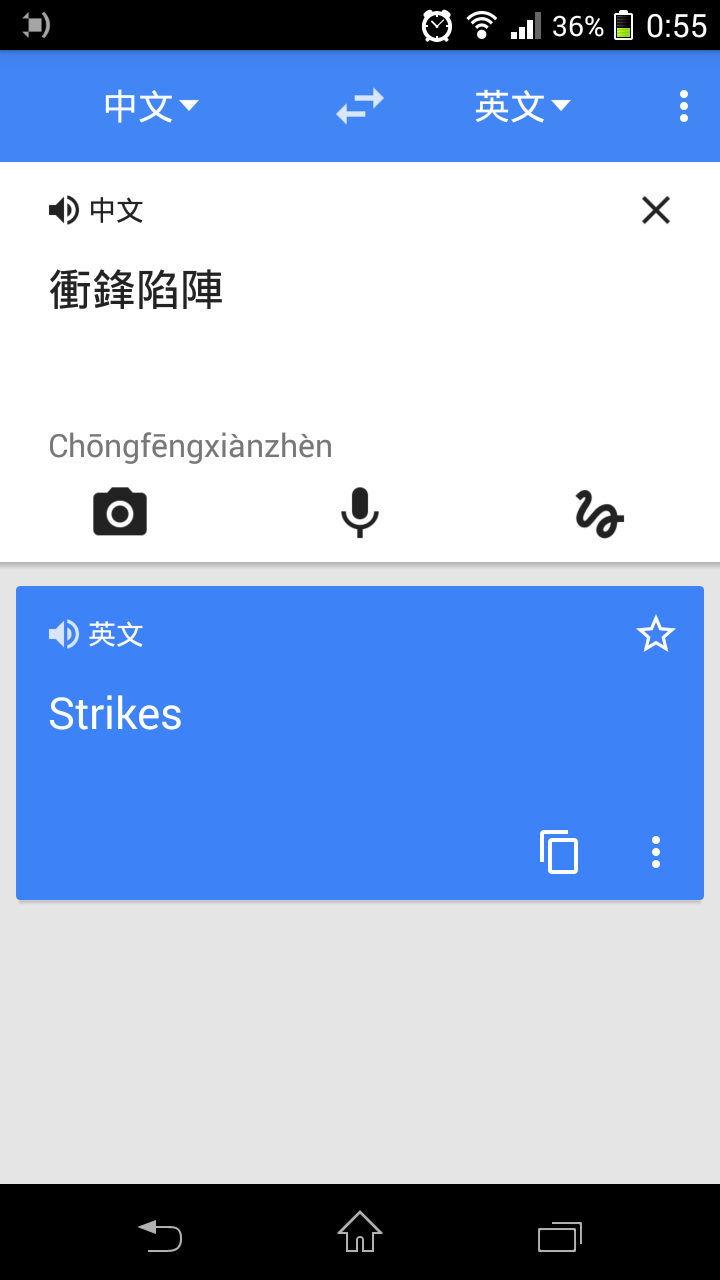Listen to the English translation
The width and height of the screenshot is (720, 1280).
coord(64,634)
